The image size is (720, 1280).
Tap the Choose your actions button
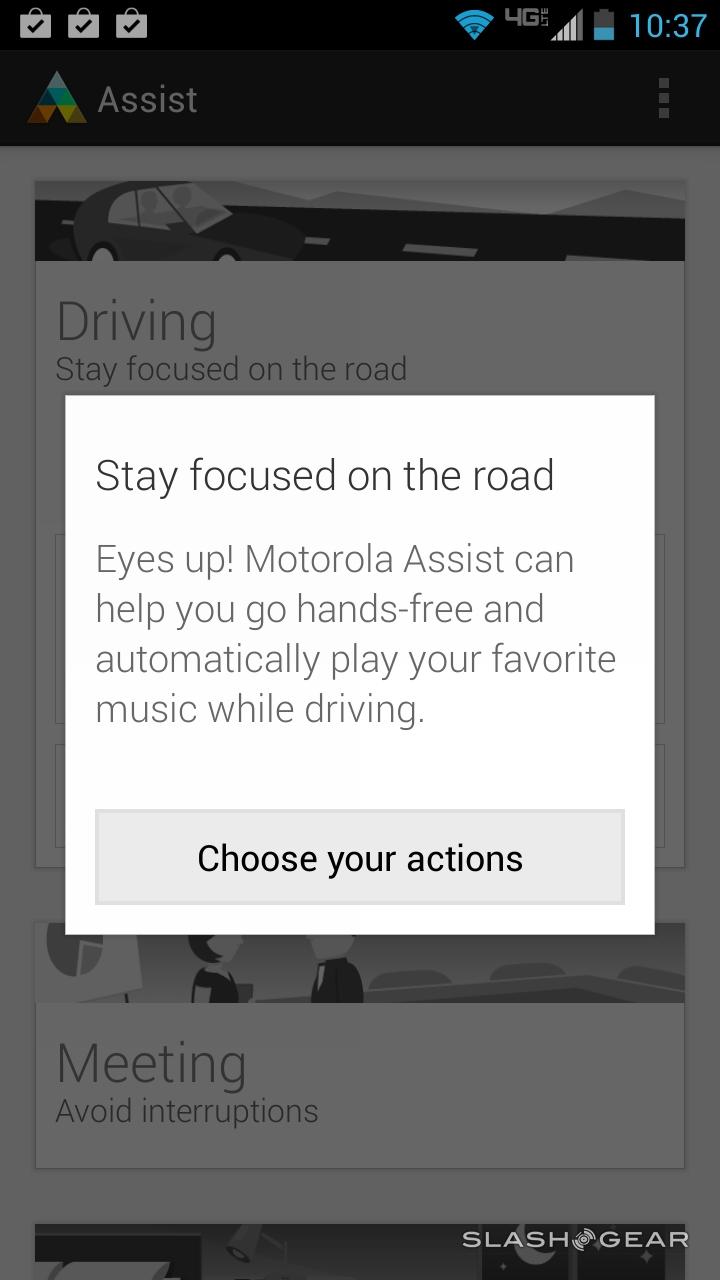360,858
